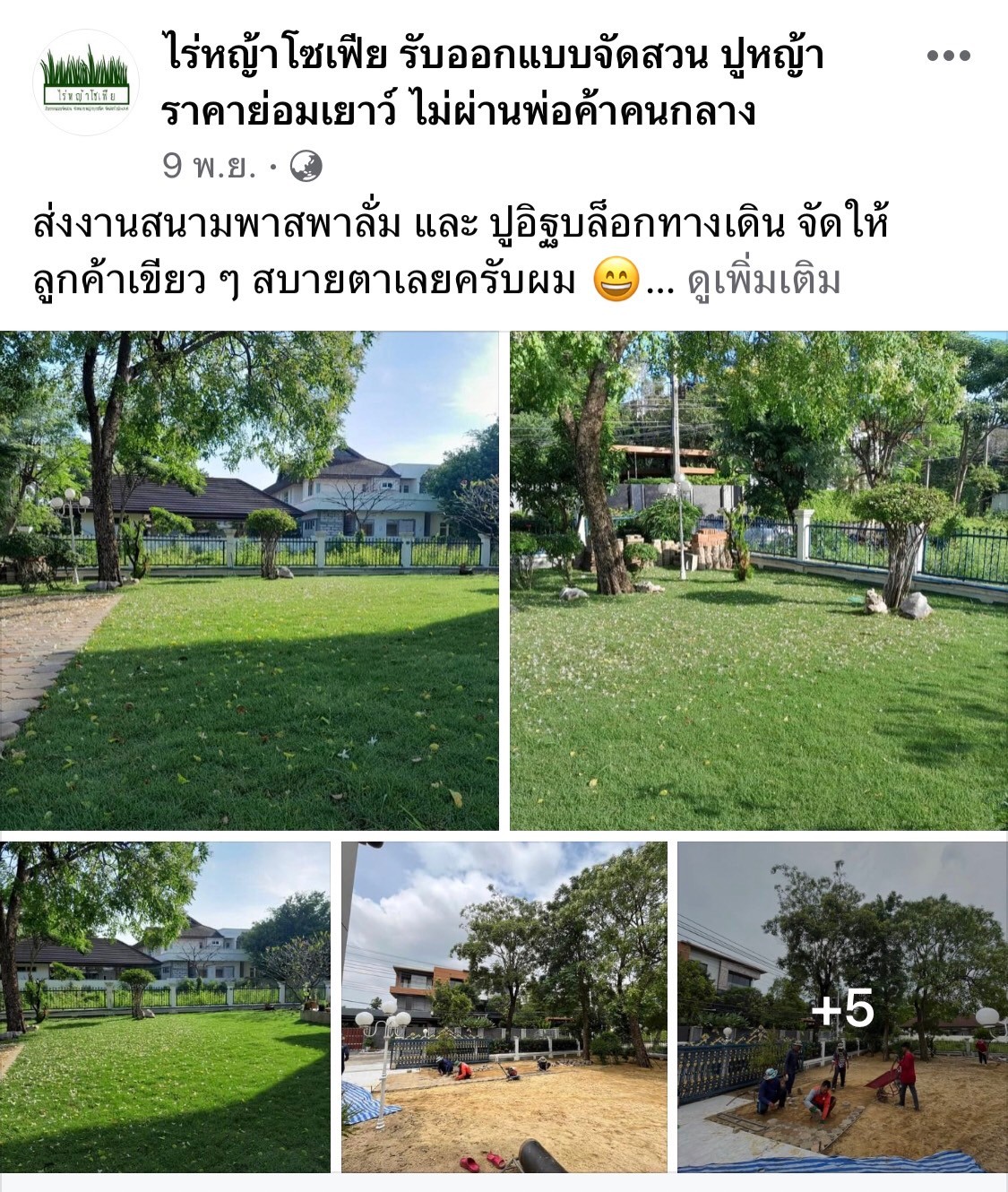Viewport: 1008px width, 1192px height.
Task: Tap the 9 พ.ย. post date
Action: point(209,166)
